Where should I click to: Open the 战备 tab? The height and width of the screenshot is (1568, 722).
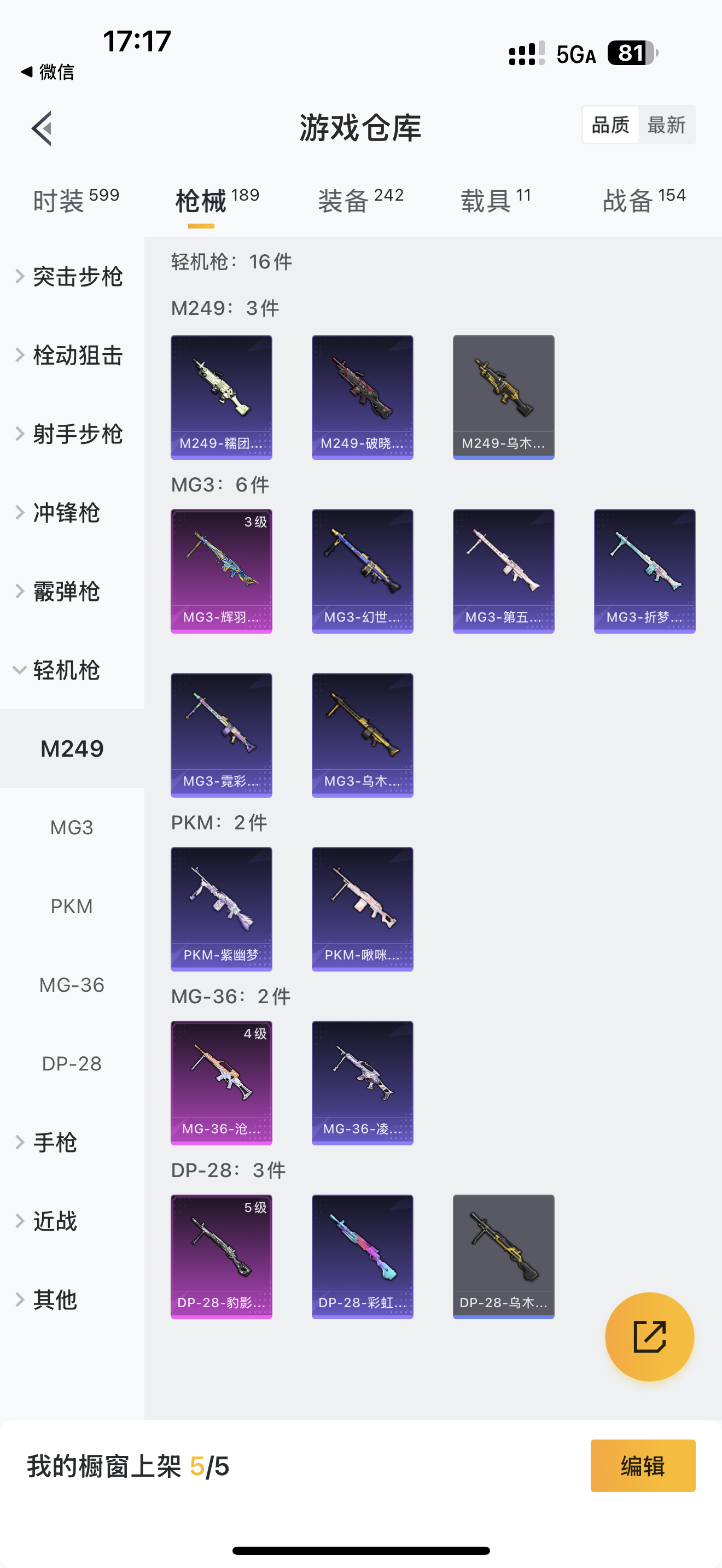click(x=643, y=200)
